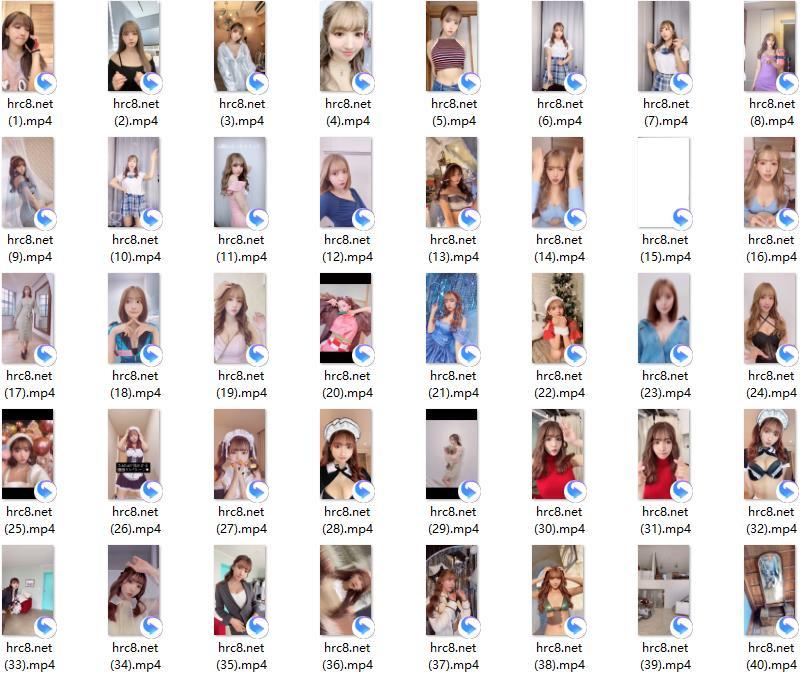Open hrc8.net (17).mp4
800x673 pixels.
(x=28, y=319)
